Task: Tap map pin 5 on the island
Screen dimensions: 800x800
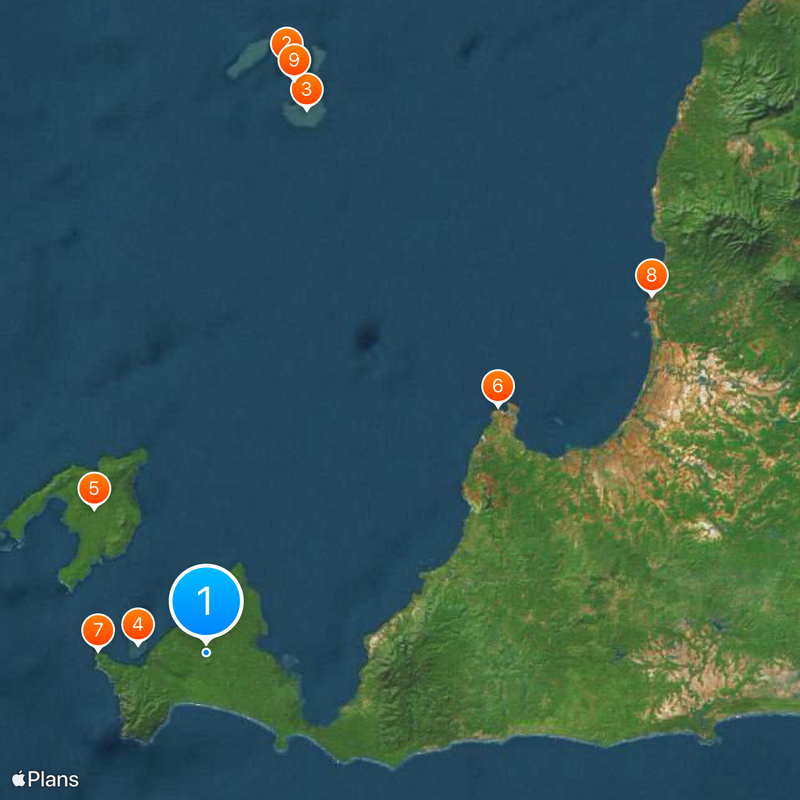Action: [x=94, y=489]
